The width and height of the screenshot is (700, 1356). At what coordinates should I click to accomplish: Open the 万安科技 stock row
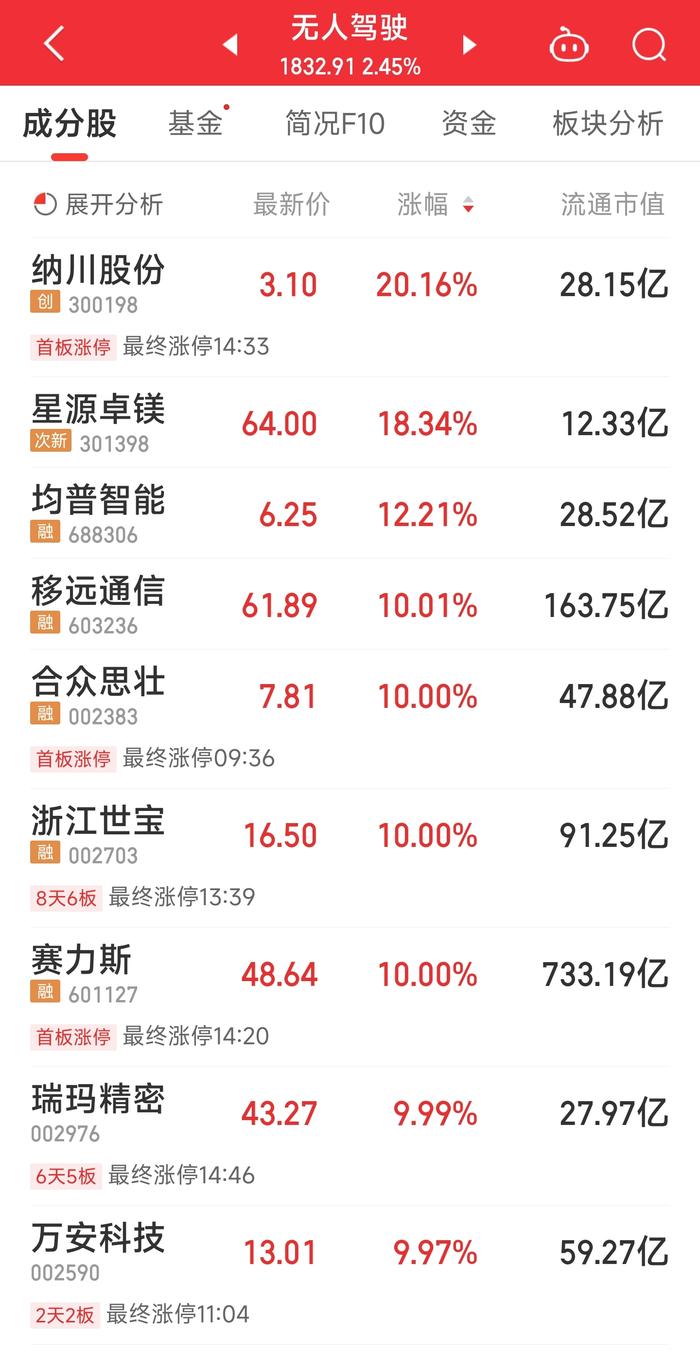(350, 1274)
